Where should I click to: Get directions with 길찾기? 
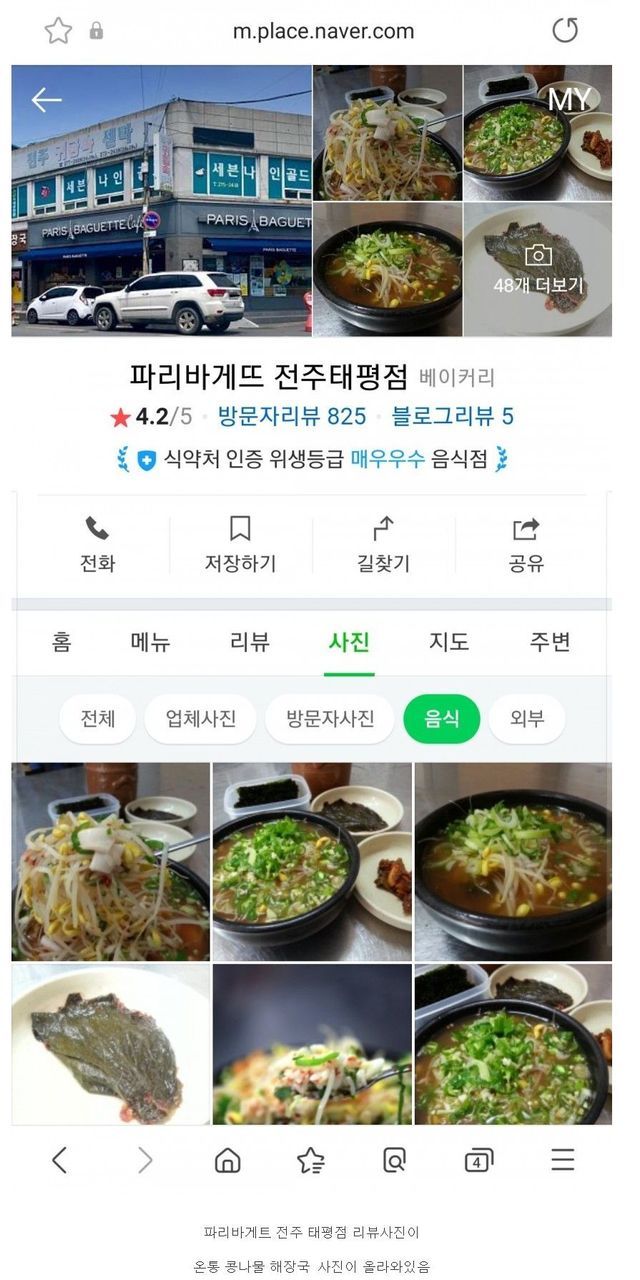point(383,545)
